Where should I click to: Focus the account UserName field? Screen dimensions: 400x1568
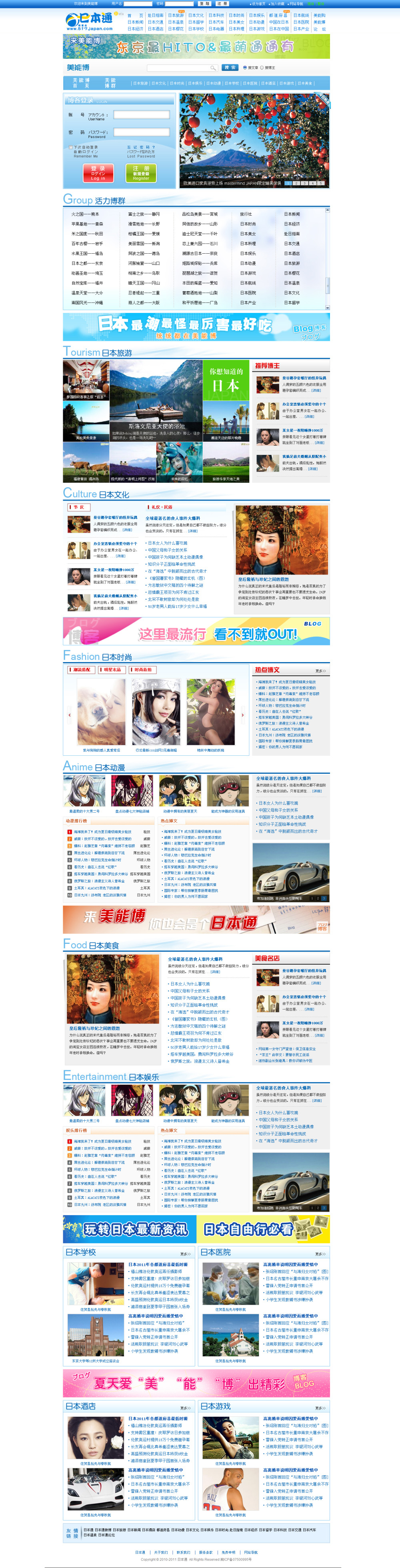point(141,114)
